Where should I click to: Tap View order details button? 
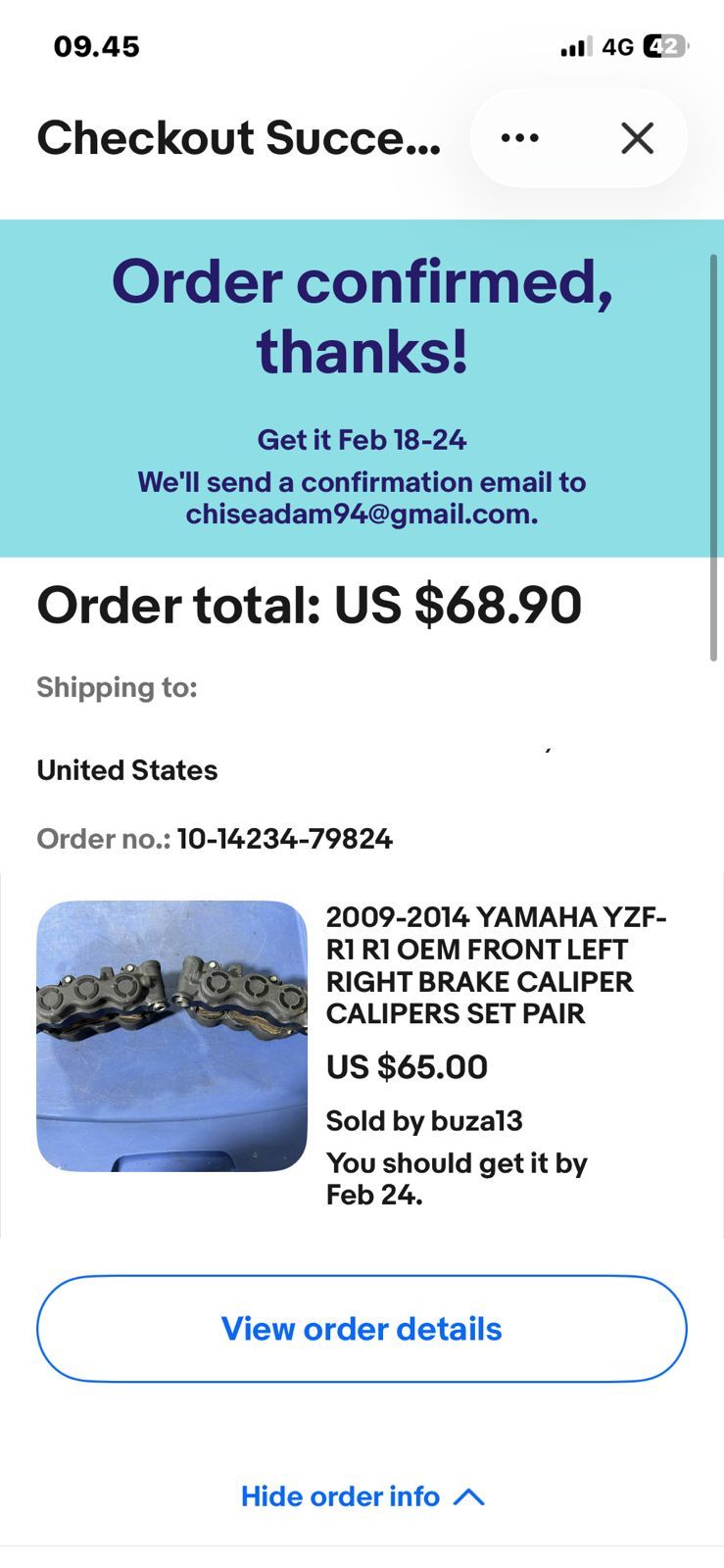(x=362, y=1328)
